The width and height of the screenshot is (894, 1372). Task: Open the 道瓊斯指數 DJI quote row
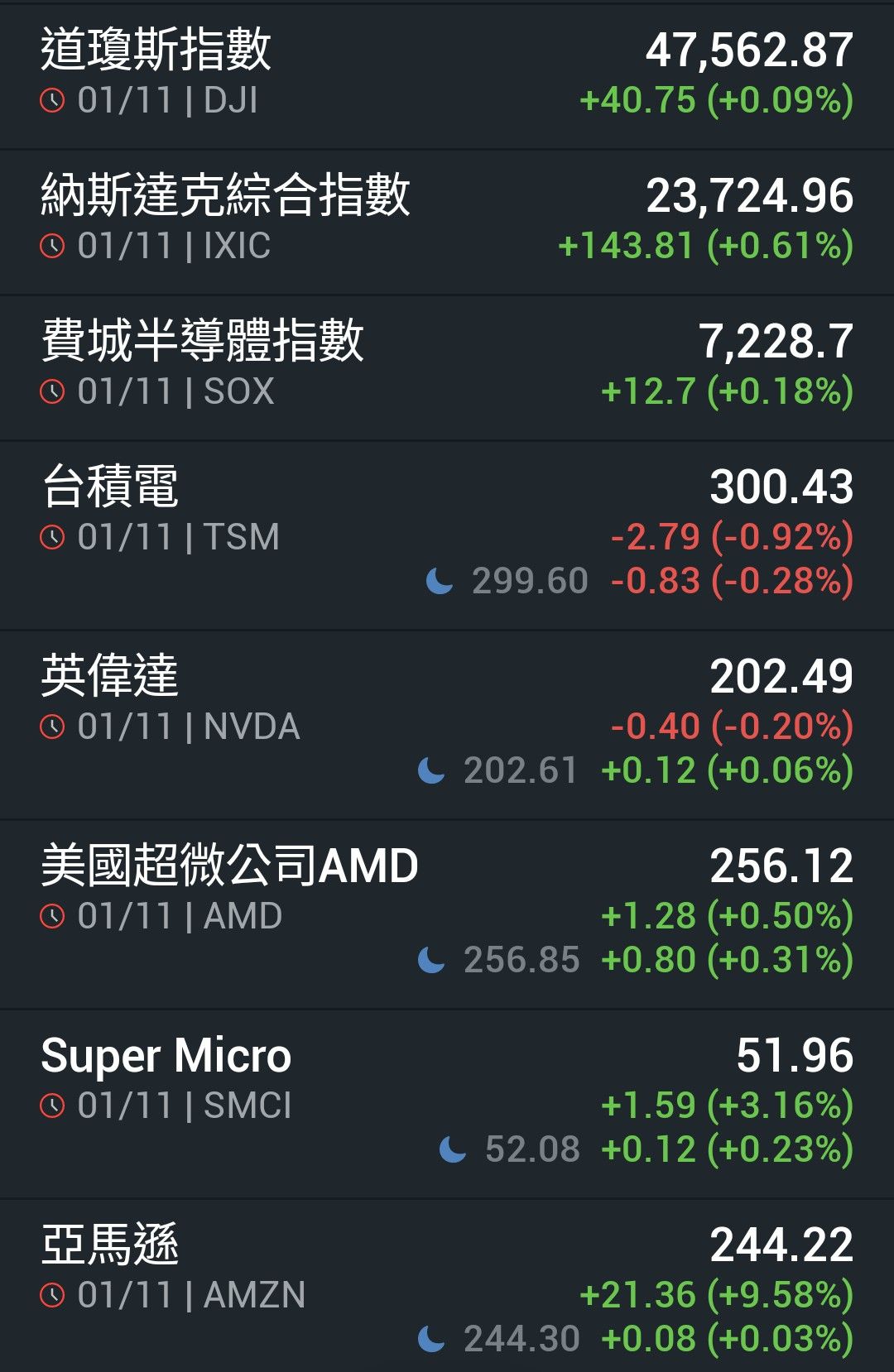tap(447, 74)
